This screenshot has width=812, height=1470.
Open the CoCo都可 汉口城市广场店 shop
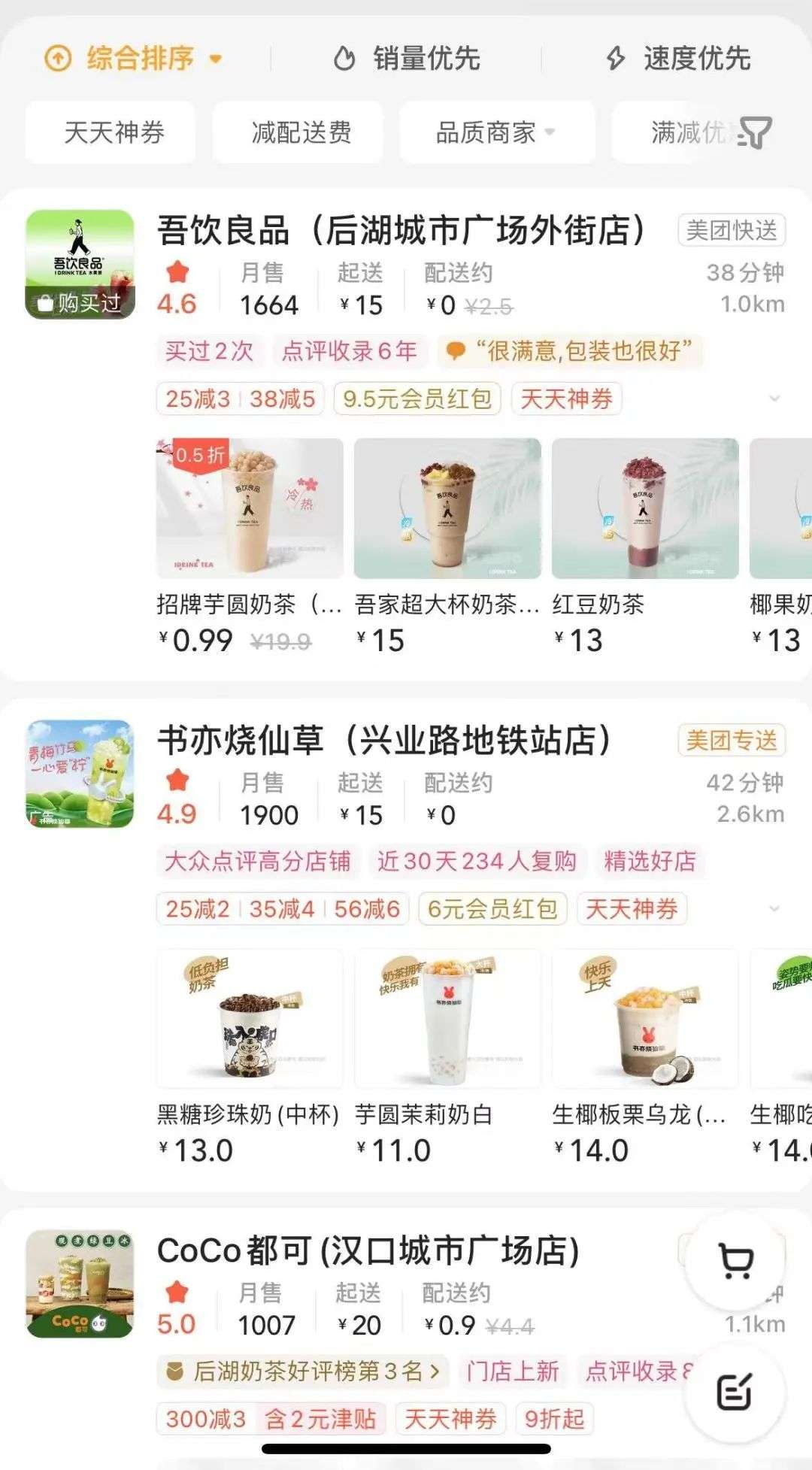pyautogui.click(x=368, y=1251)
